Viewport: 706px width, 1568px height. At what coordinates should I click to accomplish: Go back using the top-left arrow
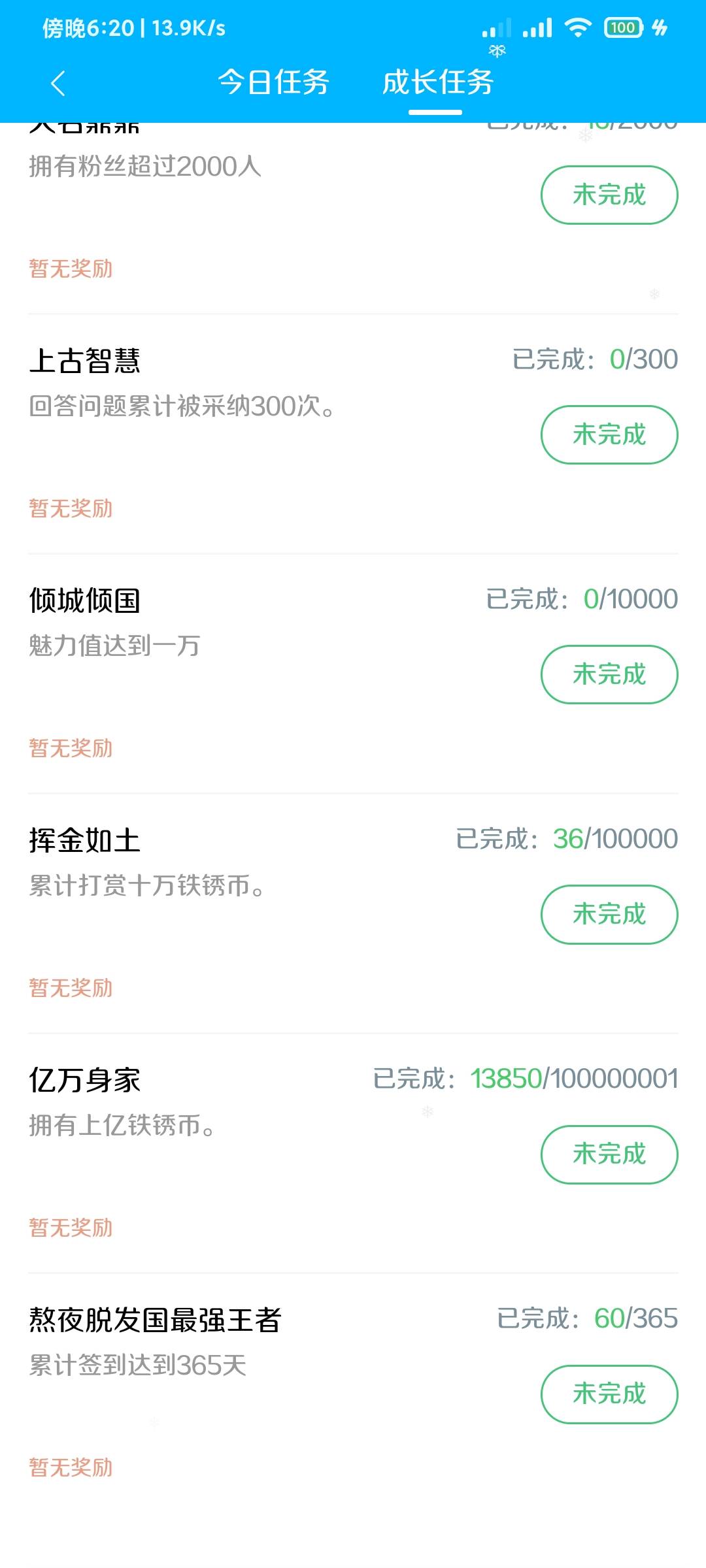58,83
